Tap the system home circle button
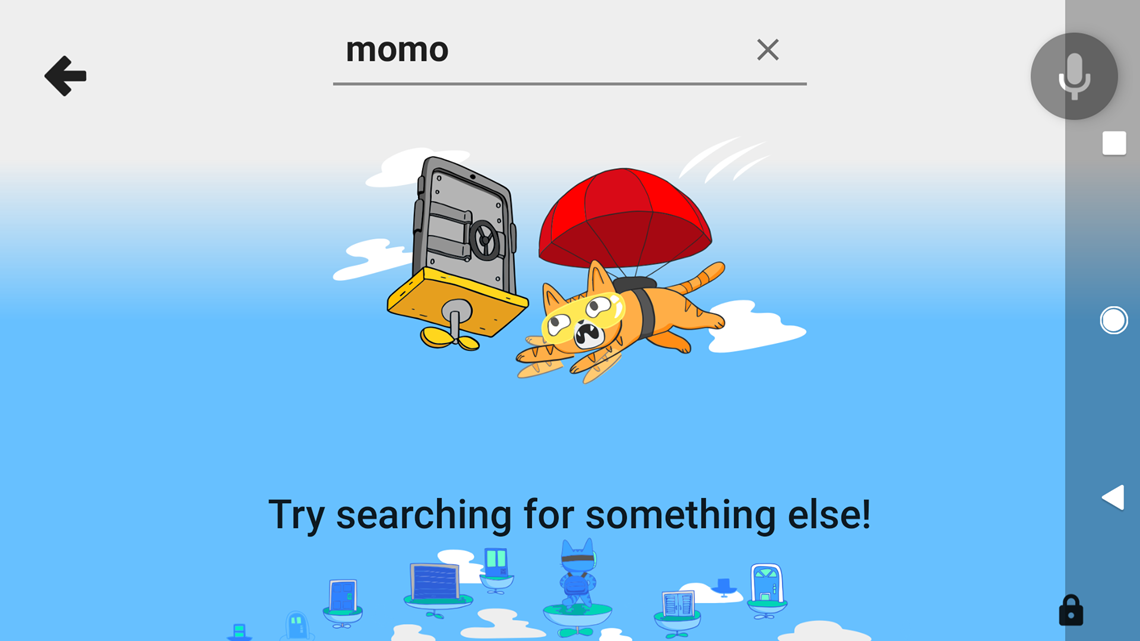Screen dimensions: 1140x641 tap(1113, 320)
